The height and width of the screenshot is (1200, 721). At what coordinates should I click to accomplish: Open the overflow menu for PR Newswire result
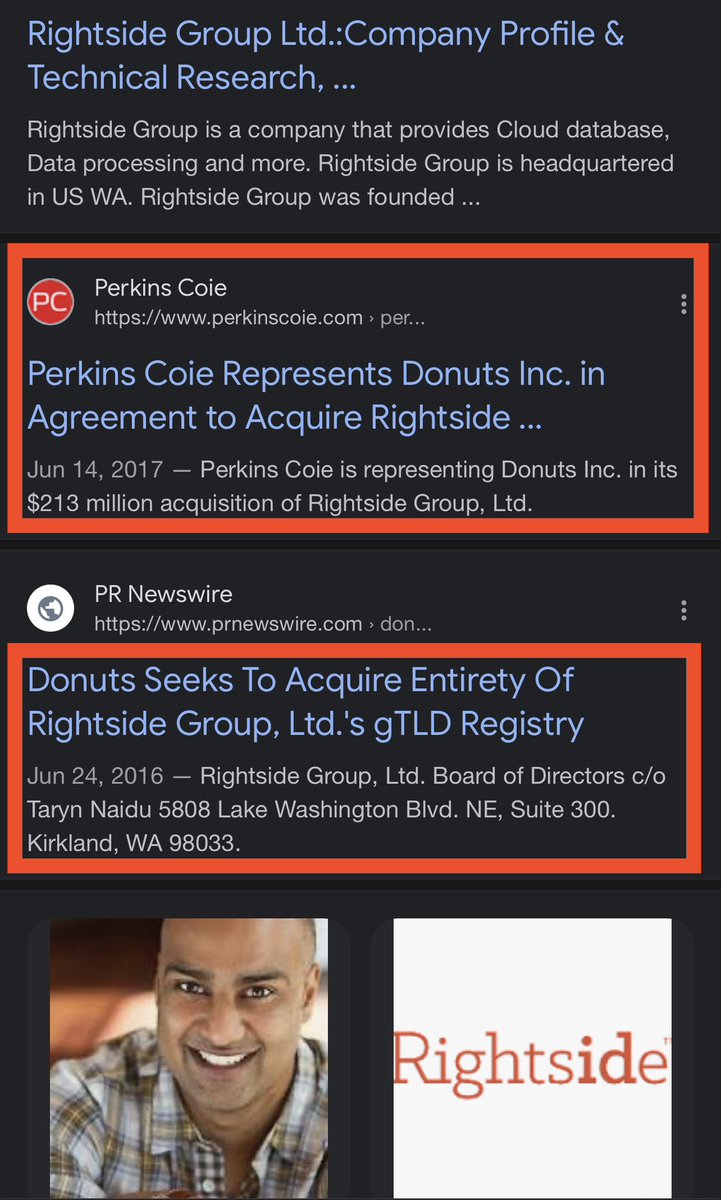click(683, 610)
